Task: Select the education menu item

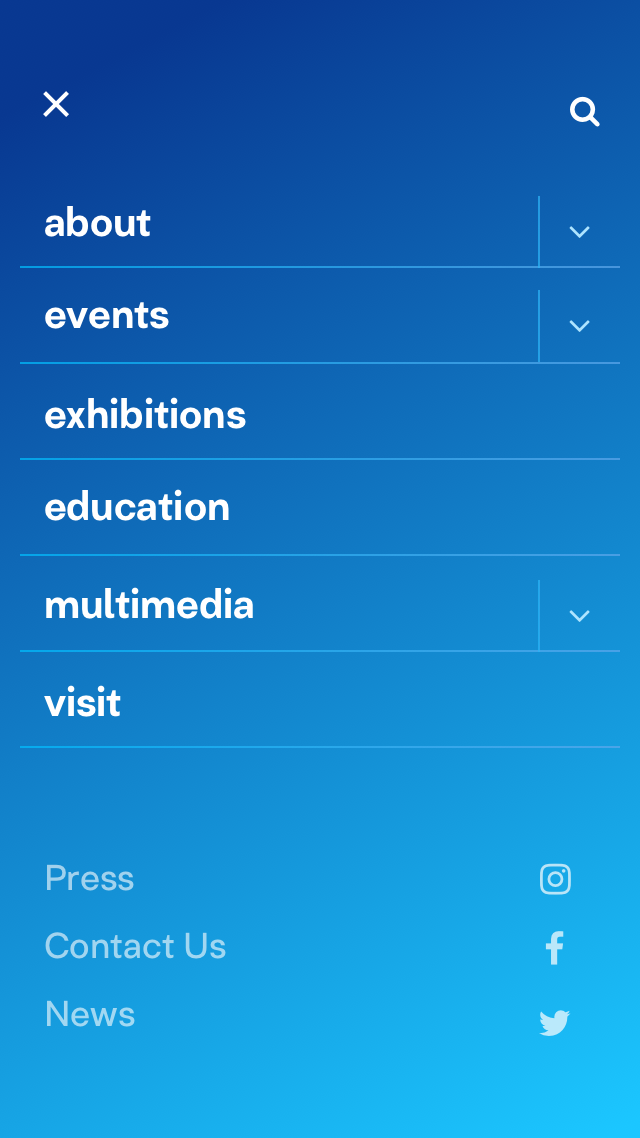Action: tap(137, 507)
